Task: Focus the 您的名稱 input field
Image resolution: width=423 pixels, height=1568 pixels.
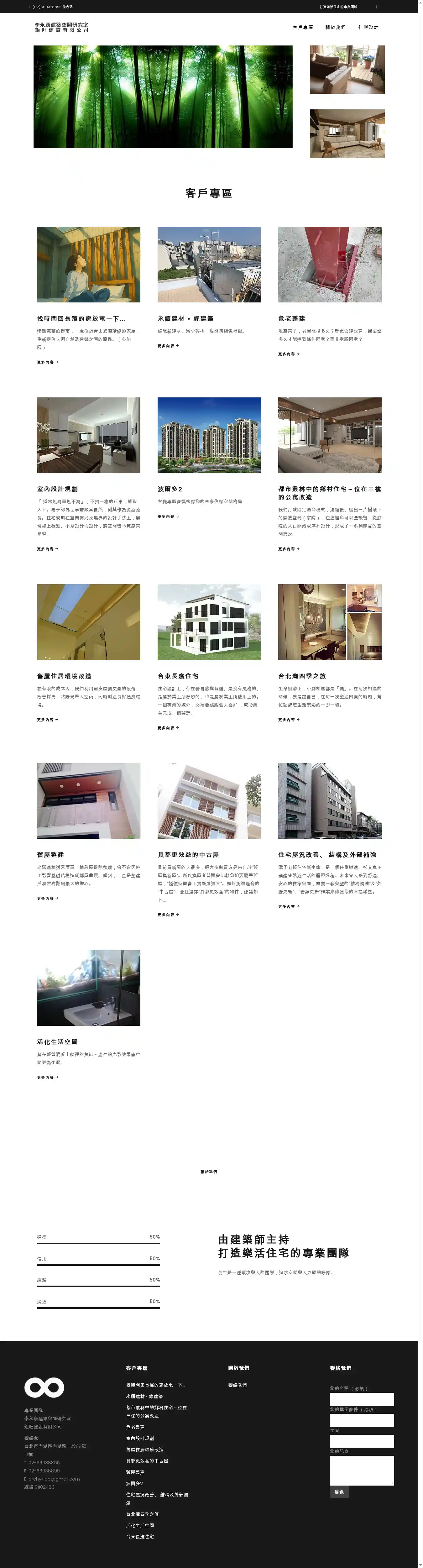Action: [362, 1399]
